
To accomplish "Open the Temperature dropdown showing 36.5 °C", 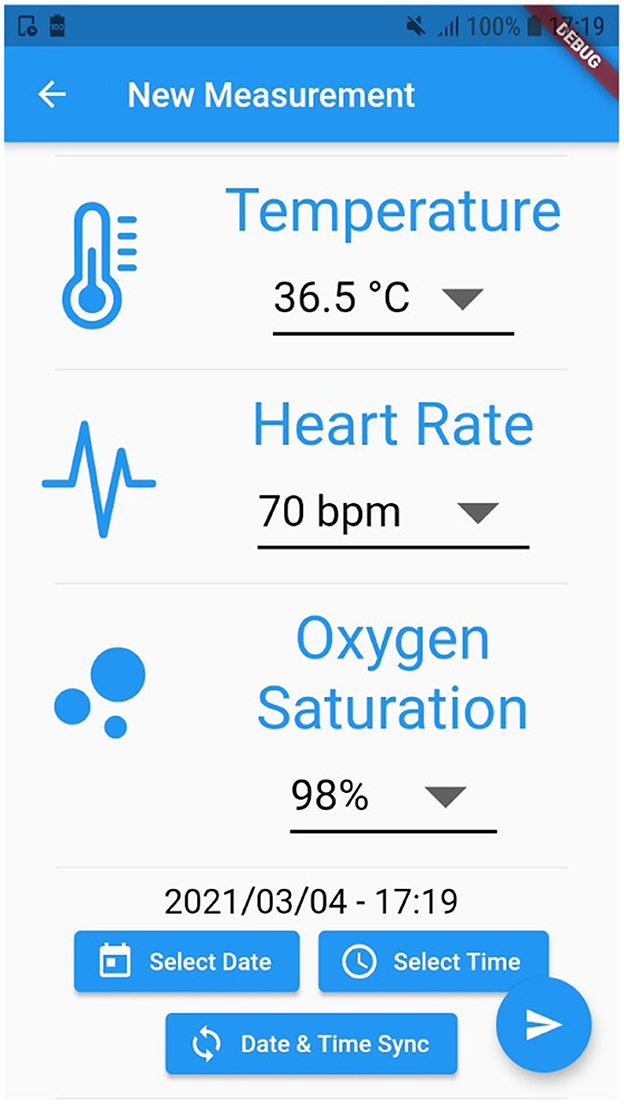I will (x=392, y=299).
